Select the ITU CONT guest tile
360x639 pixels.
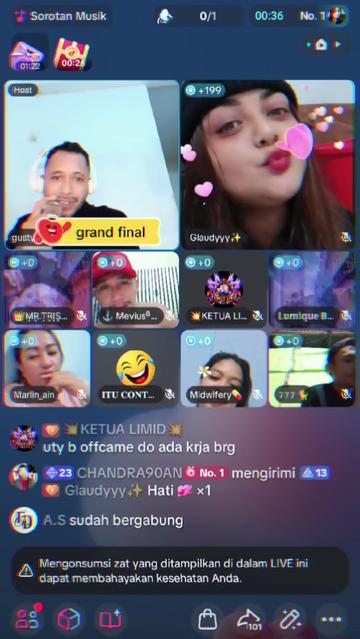135,368
